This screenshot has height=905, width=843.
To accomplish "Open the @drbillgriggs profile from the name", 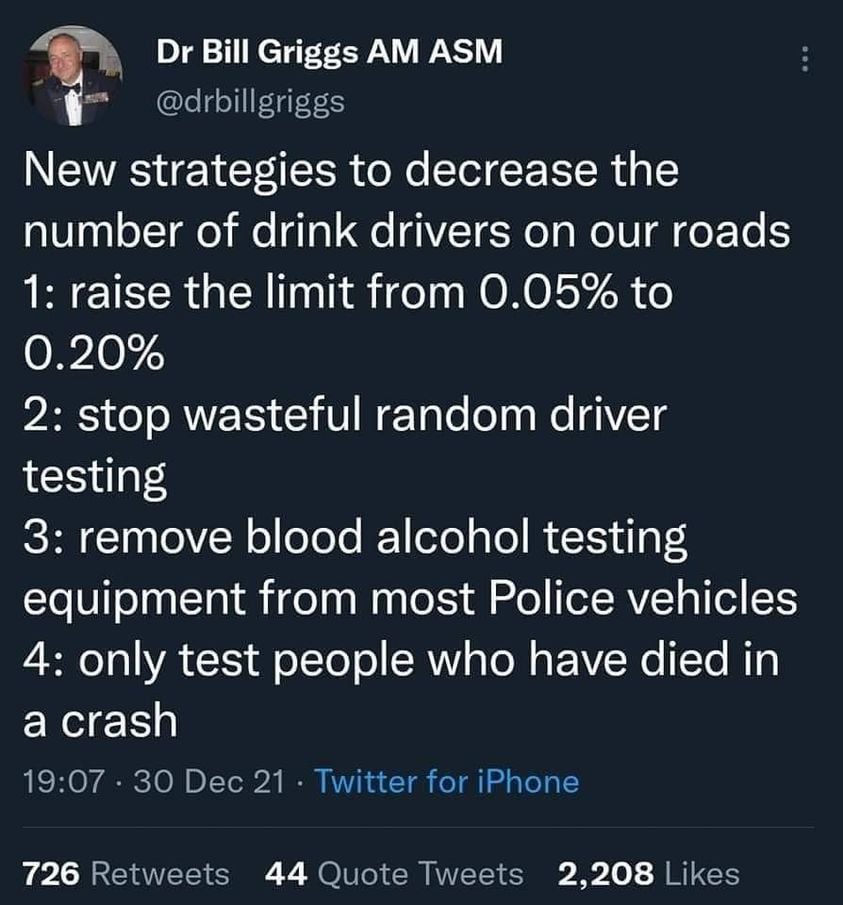I will [x=329, y=53].
